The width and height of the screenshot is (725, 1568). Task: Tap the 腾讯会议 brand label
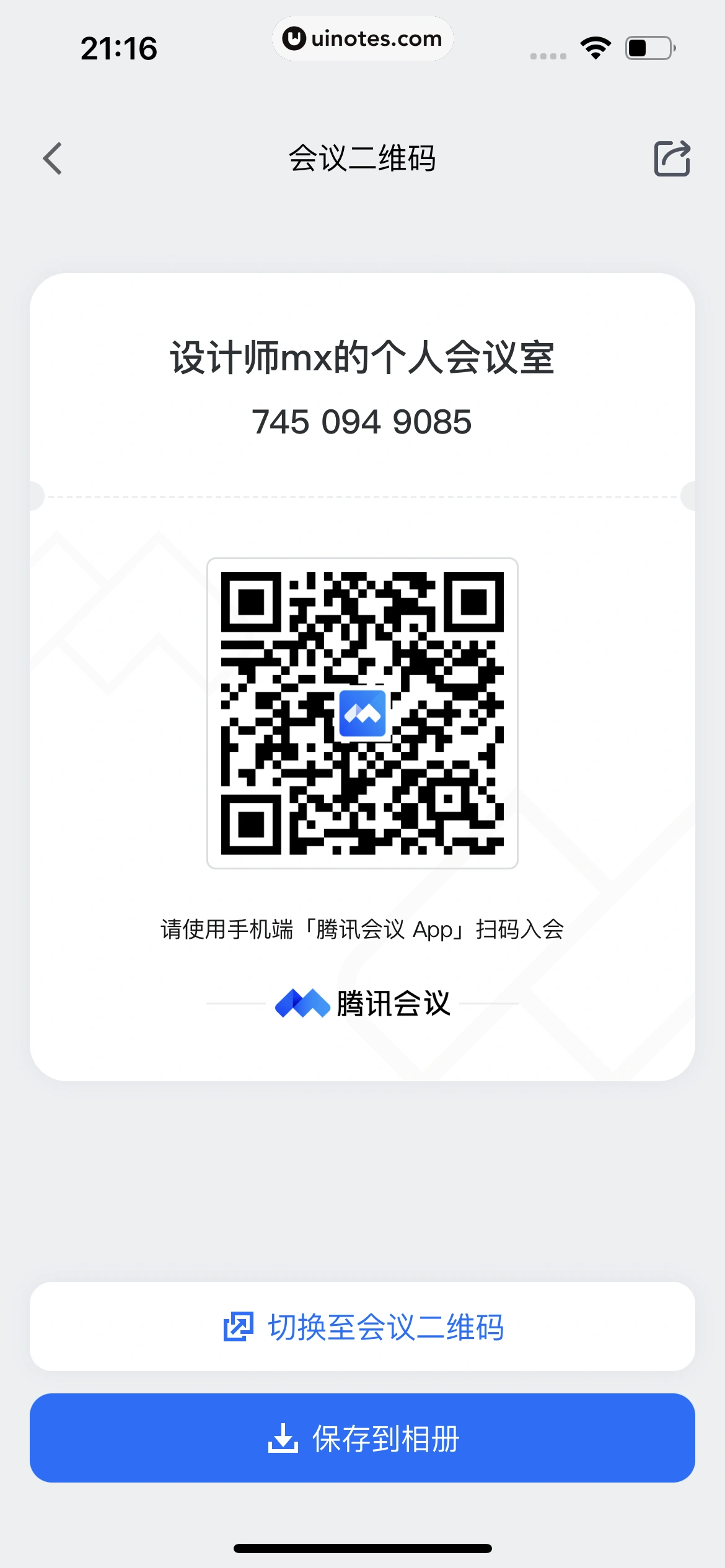(x=395, y=1003)
